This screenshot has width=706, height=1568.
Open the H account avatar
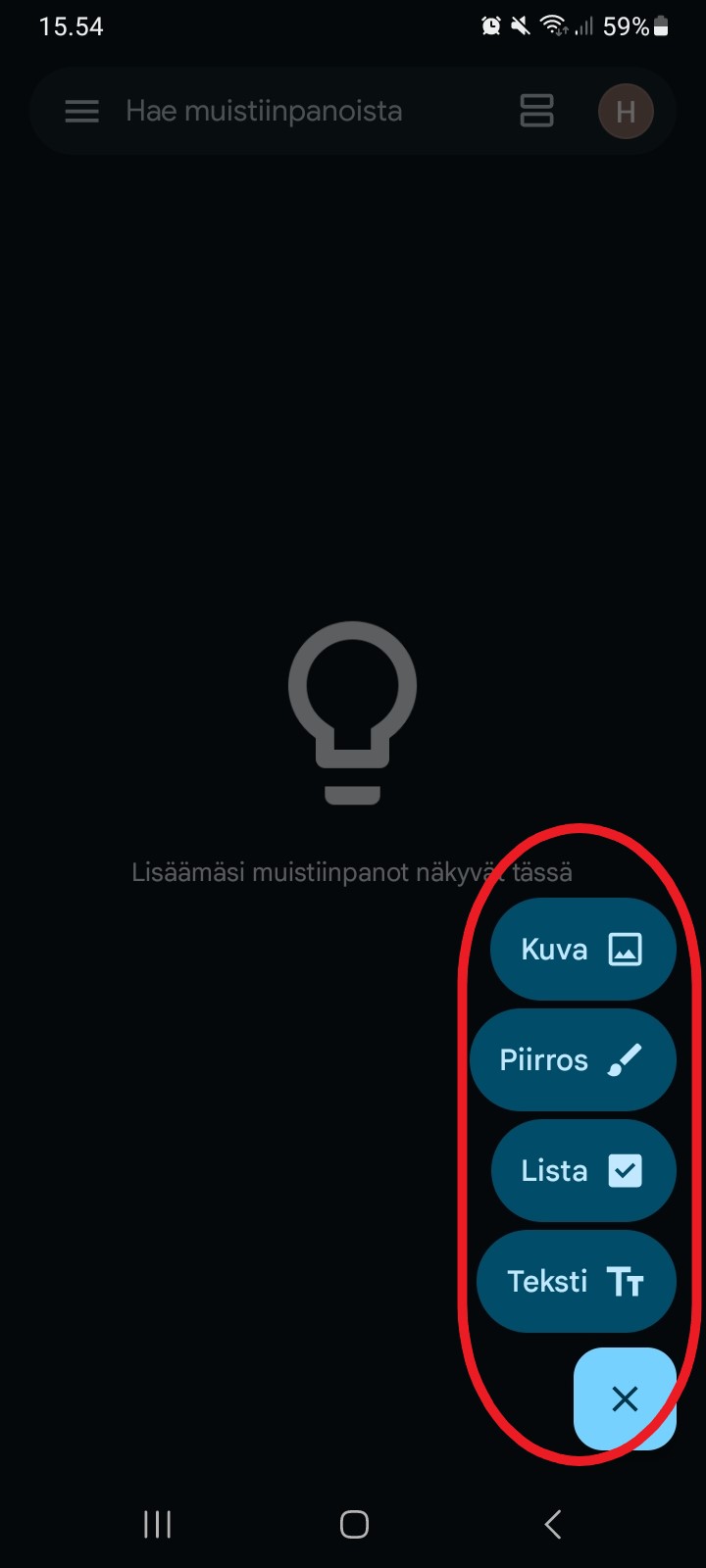[x=626, y=112]
